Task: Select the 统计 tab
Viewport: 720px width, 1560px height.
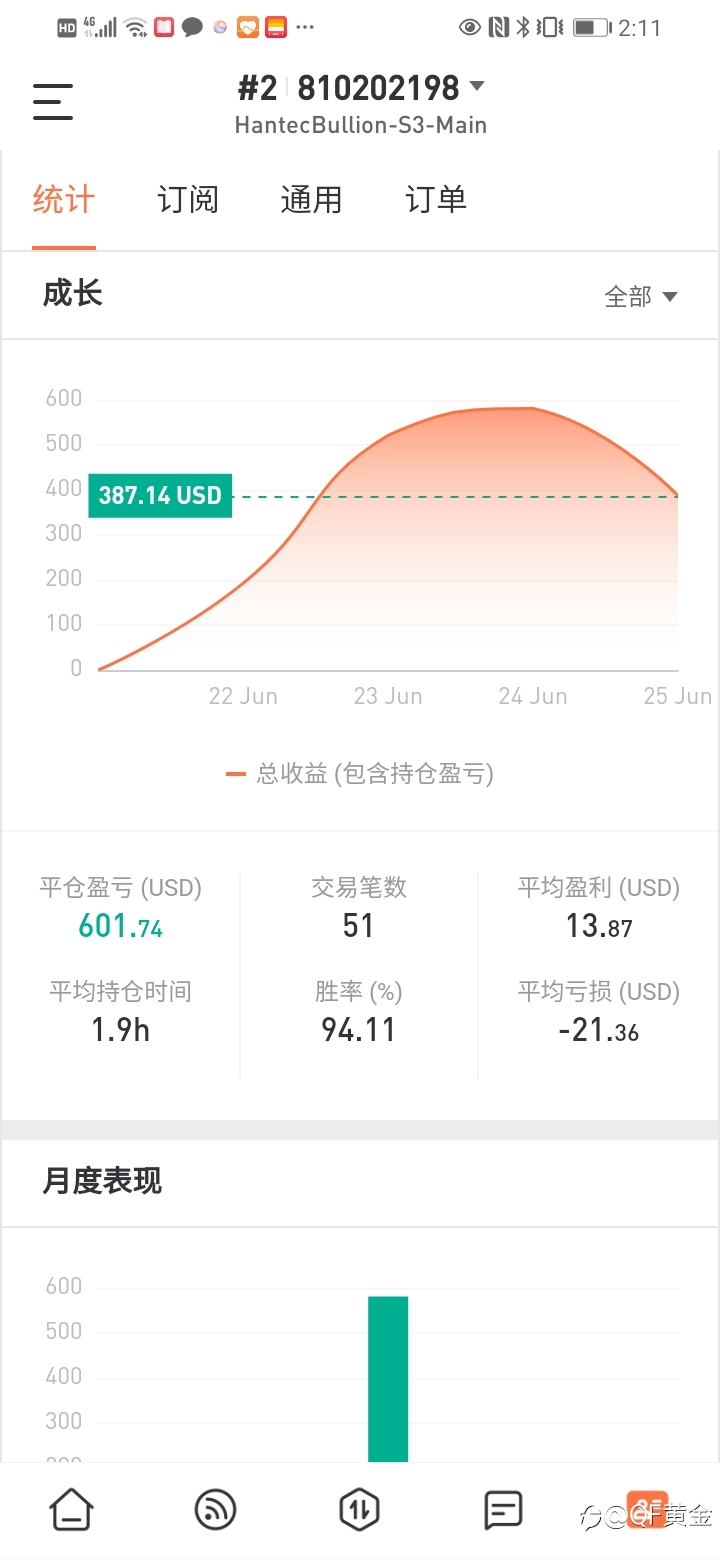Action: click(63, 199)
